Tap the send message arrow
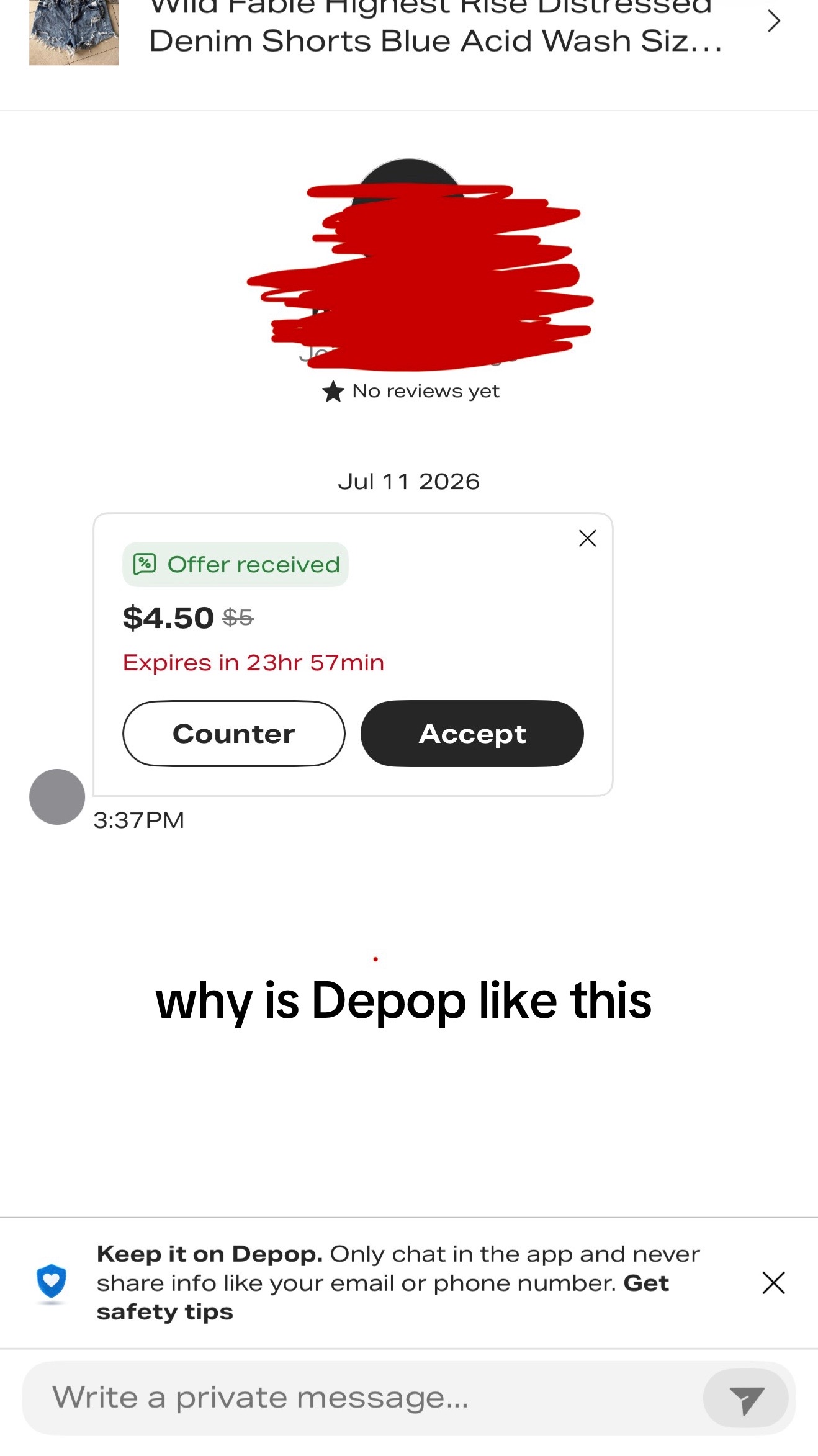Viewport: 818px width, 1456px height. [746, 1399]
